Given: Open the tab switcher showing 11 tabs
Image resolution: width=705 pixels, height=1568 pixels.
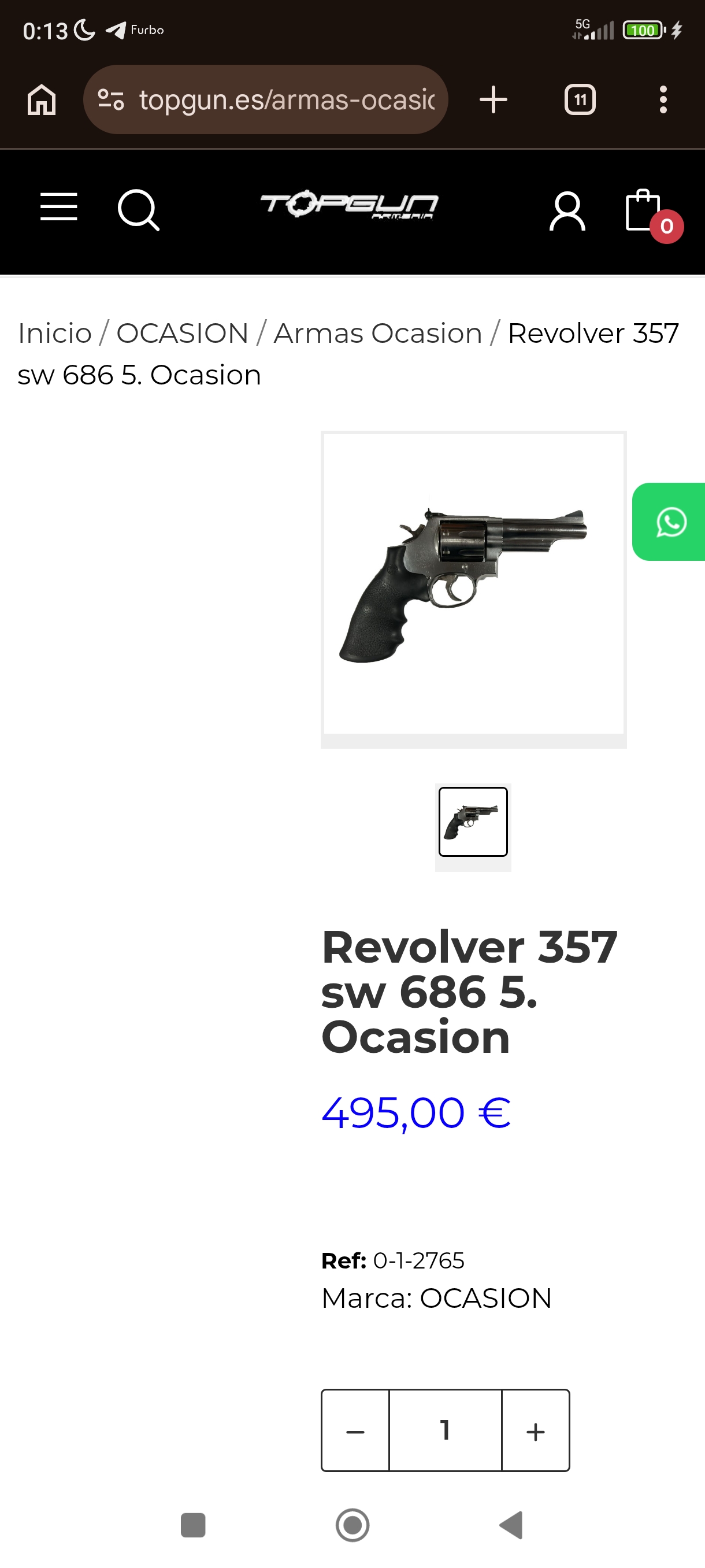Looking at the screenshot, I should coord(580,100).
